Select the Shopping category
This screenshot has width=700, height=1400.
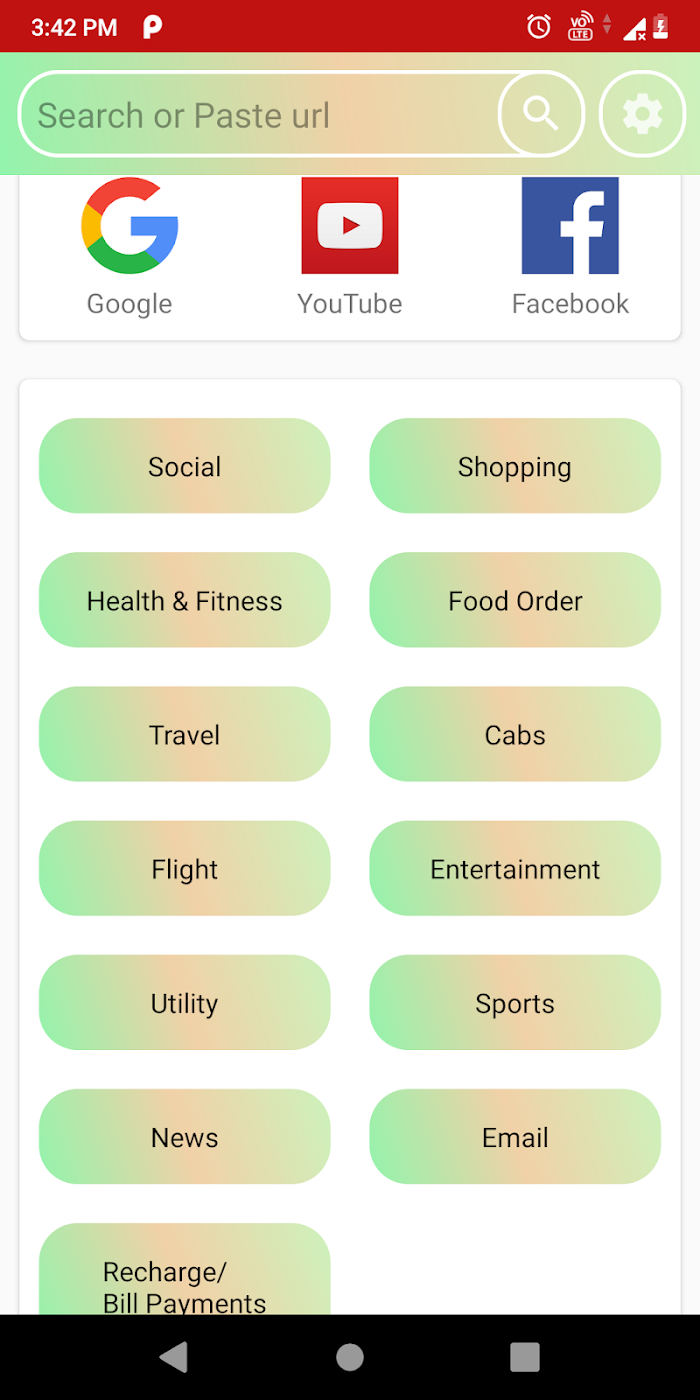point(515,466)
